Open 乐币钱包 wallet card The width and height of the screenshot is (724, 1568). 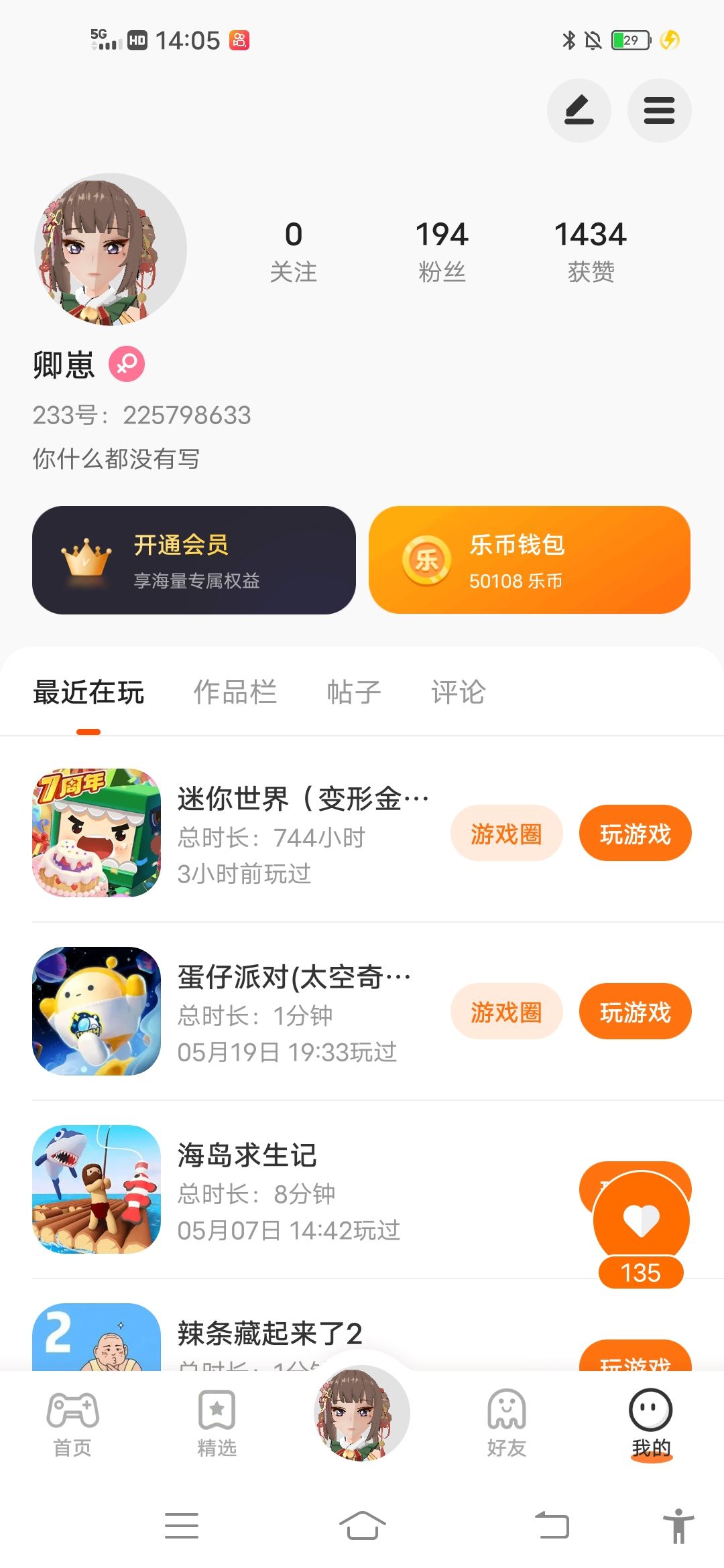point(530,560)
